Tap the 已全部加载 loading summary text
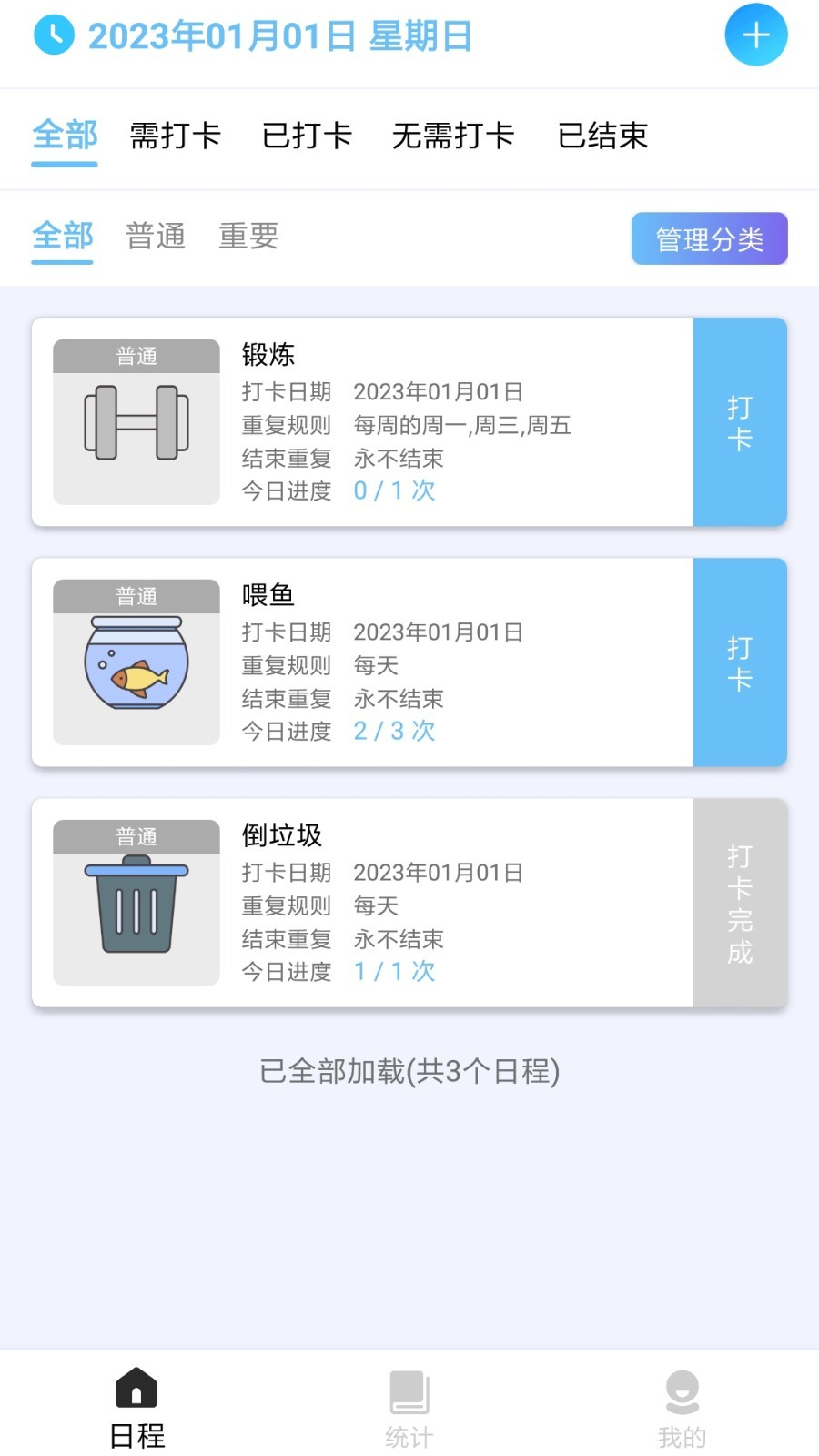Screen dimensions: 819x1456 (409, 1072)
